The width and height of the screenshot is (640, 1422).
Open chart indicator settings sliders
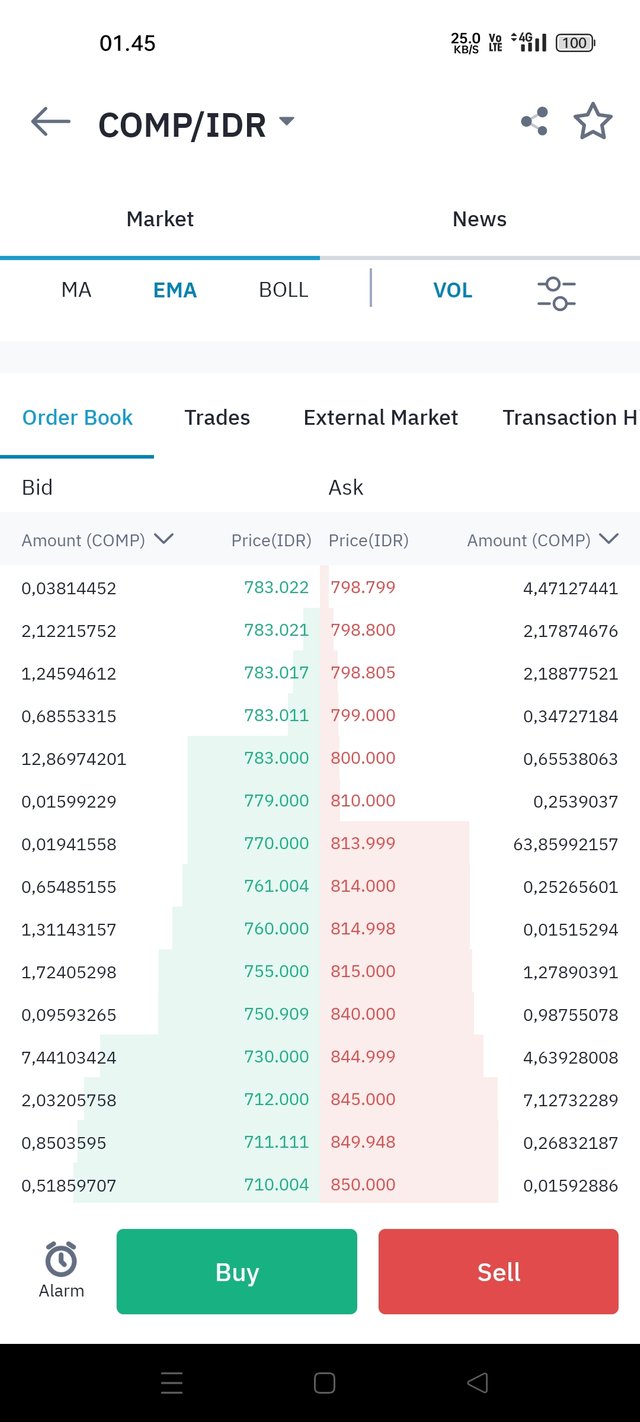pos(556,293)
